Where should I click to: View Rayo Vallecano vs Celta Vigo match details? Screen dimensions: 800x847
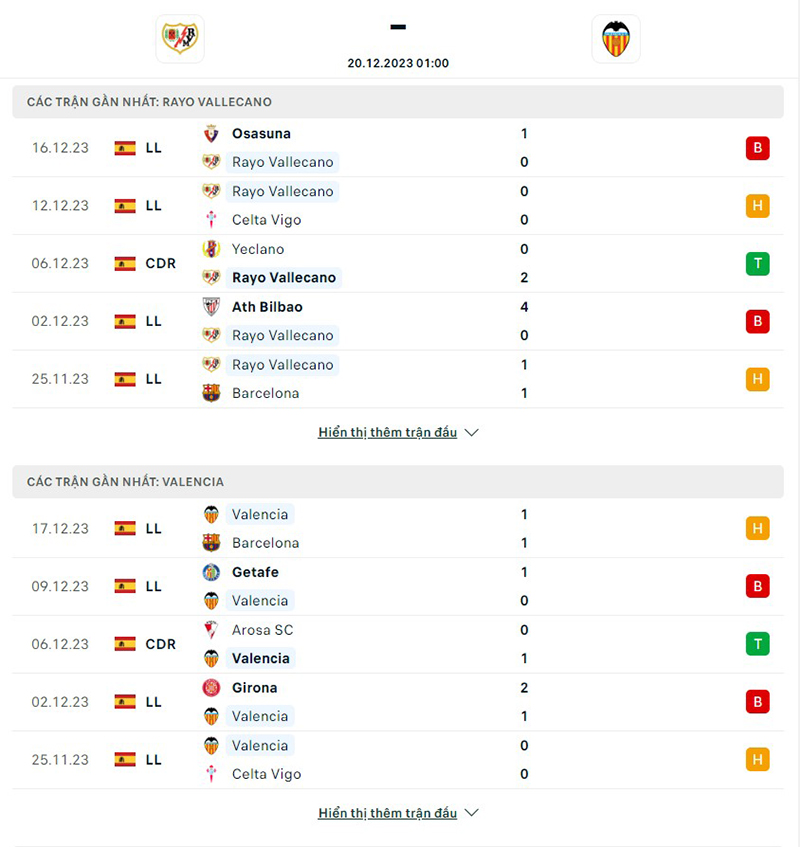pyautogui.click(x=398, y=206)
